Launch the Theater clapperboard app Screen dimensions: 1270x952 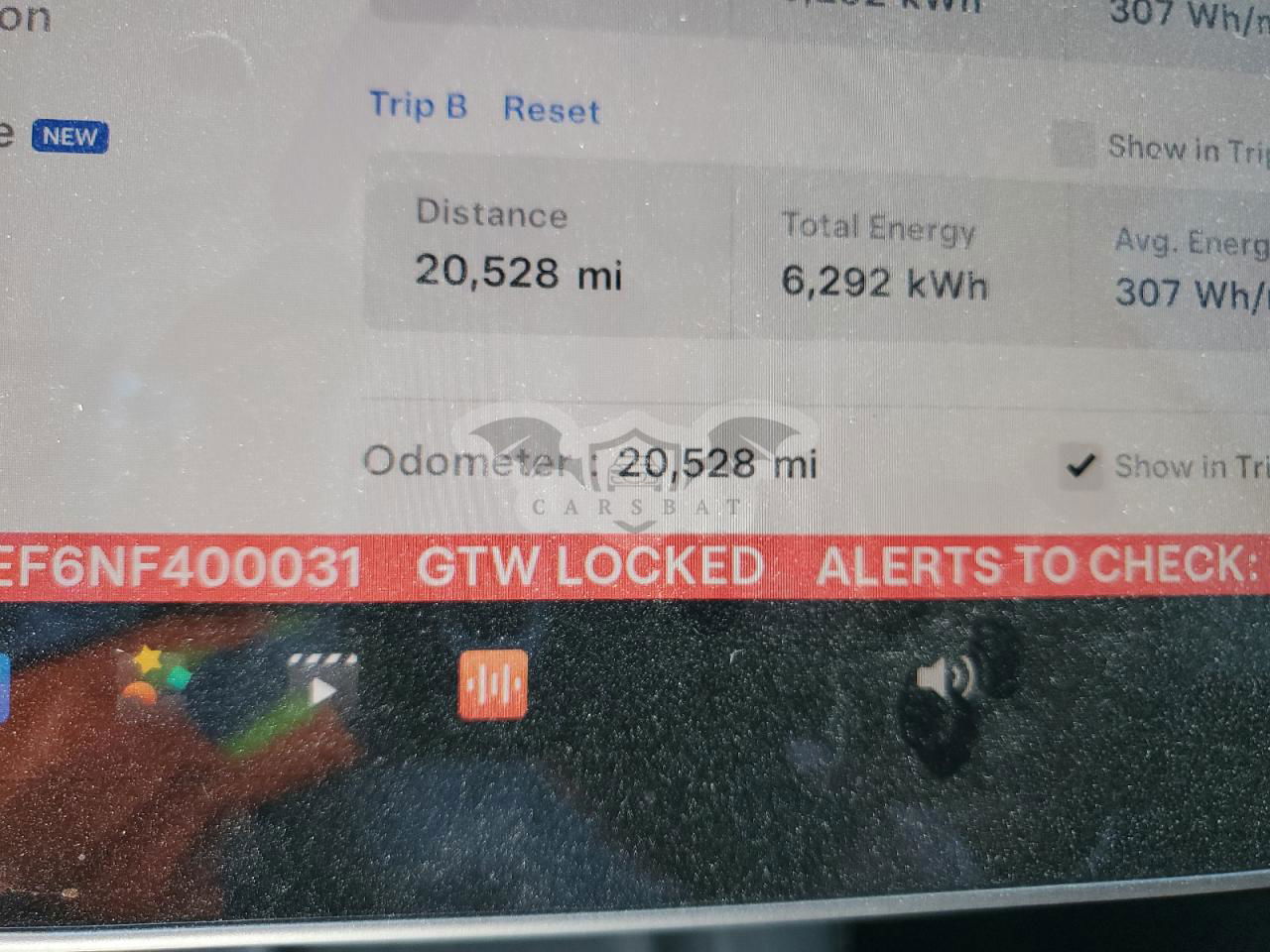coord(319,686)
